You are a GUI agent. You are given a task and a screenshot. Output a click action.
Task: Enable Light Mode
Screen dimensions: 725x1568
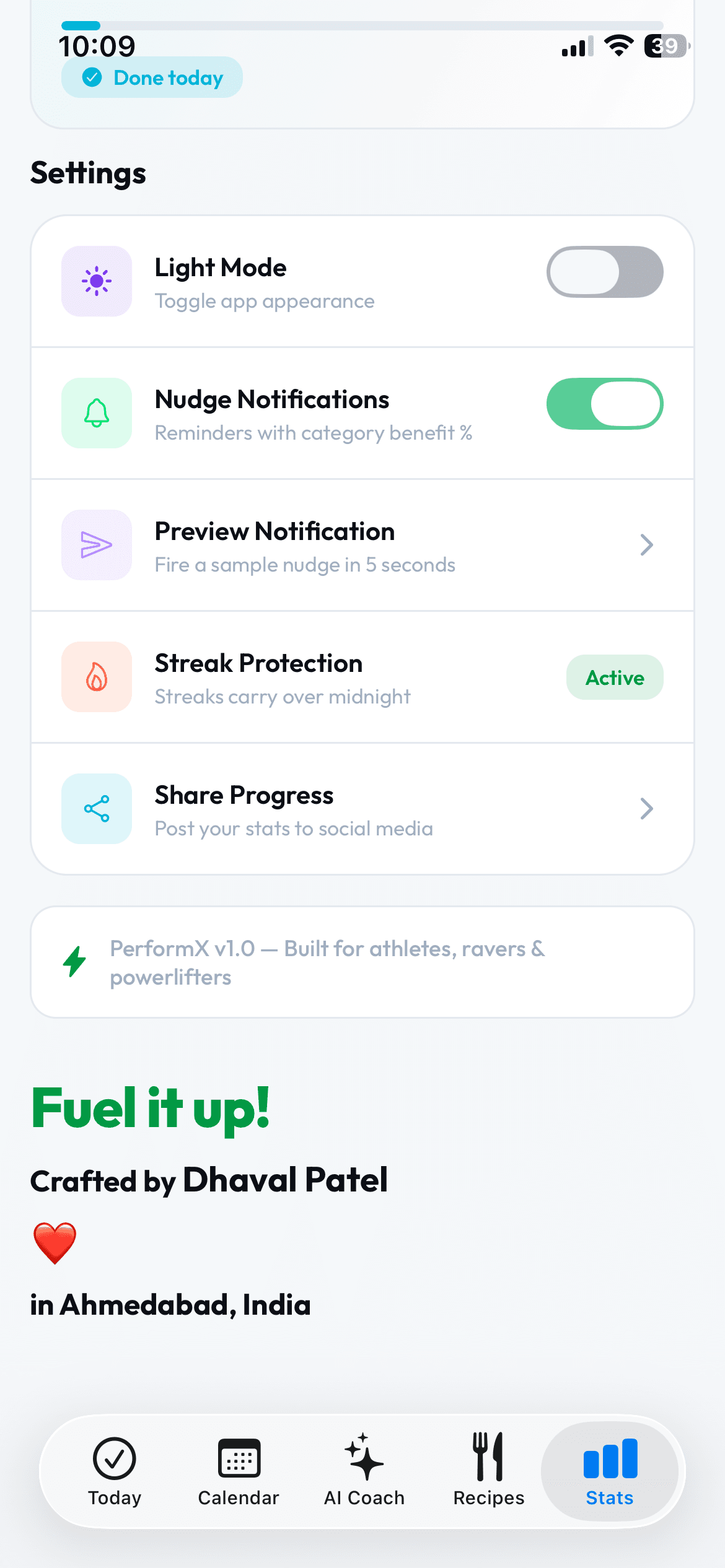click(605, 272)
